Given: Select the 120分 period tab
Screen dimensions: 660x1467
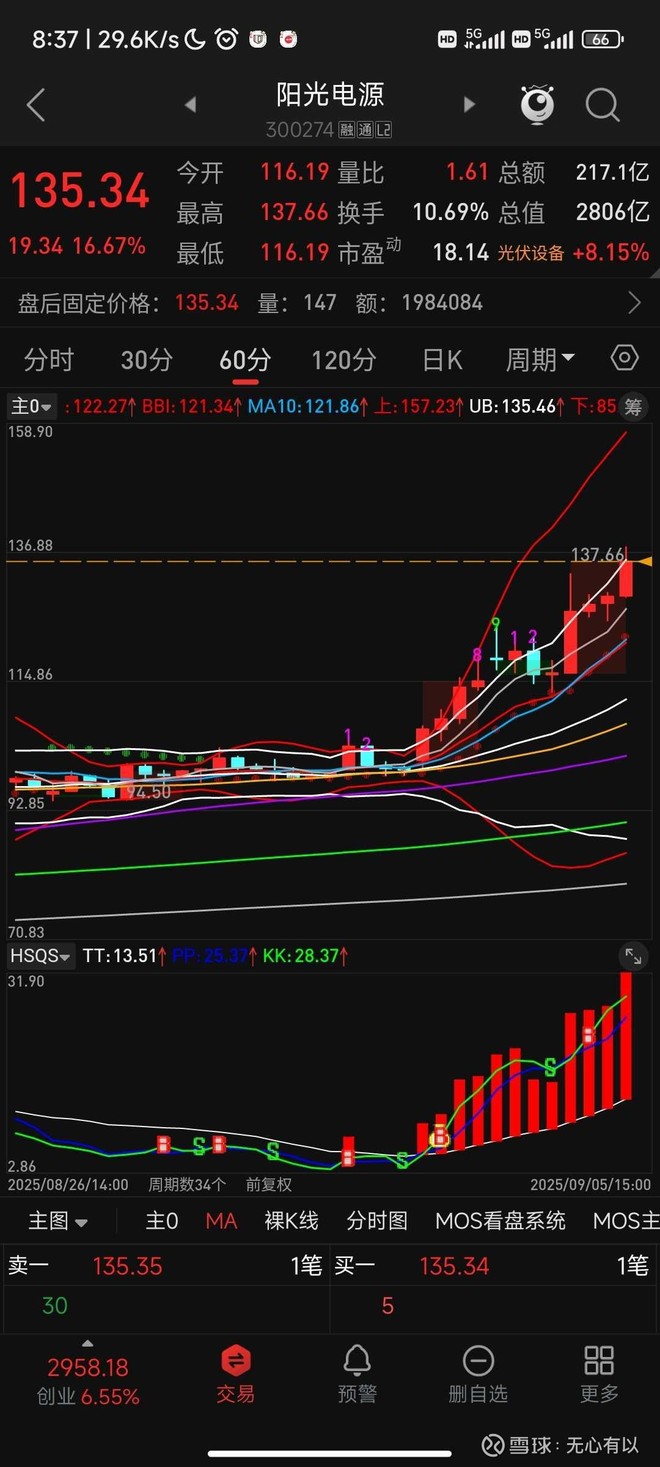Looking at the screenshot, I should (343, 360).
